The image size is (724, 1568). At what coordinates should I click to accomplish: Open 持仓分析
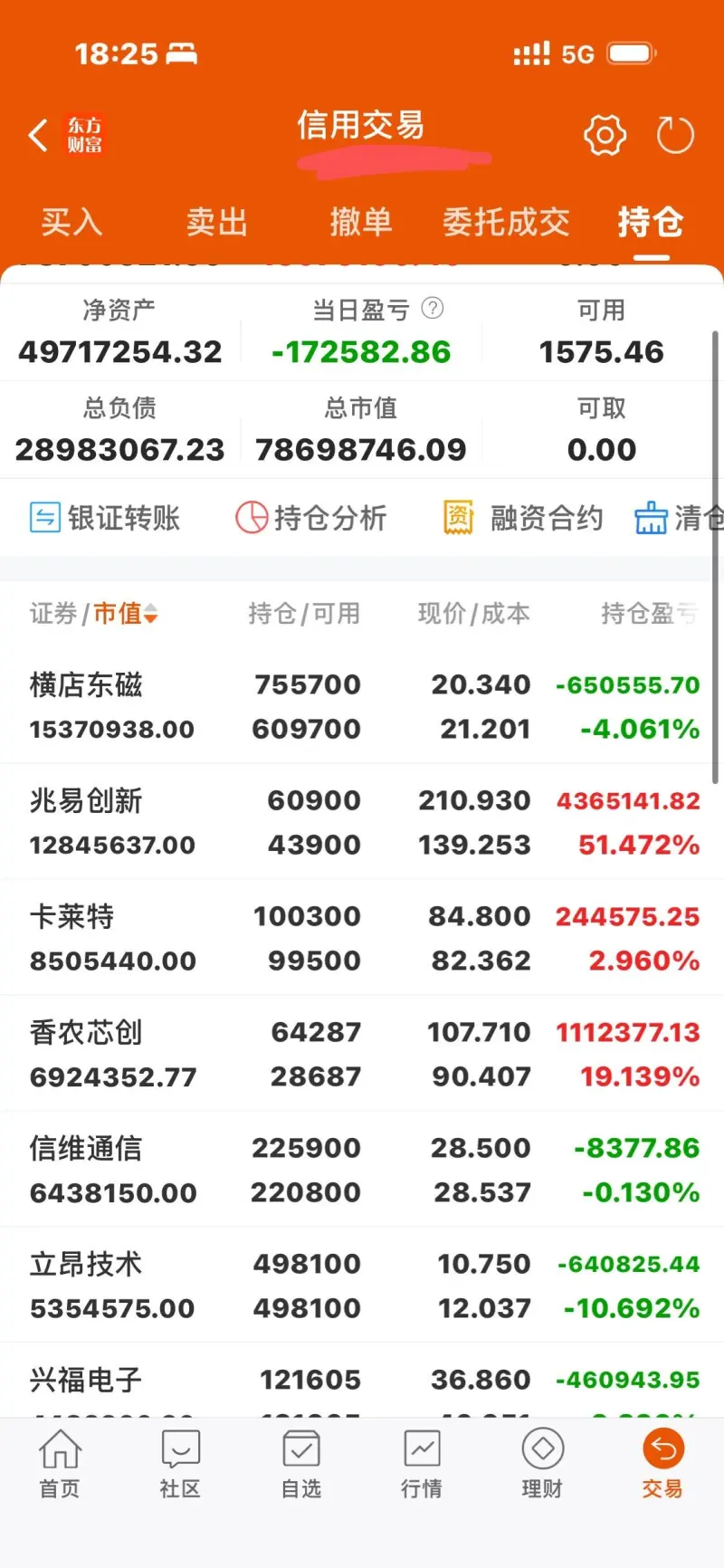[311, 518]
